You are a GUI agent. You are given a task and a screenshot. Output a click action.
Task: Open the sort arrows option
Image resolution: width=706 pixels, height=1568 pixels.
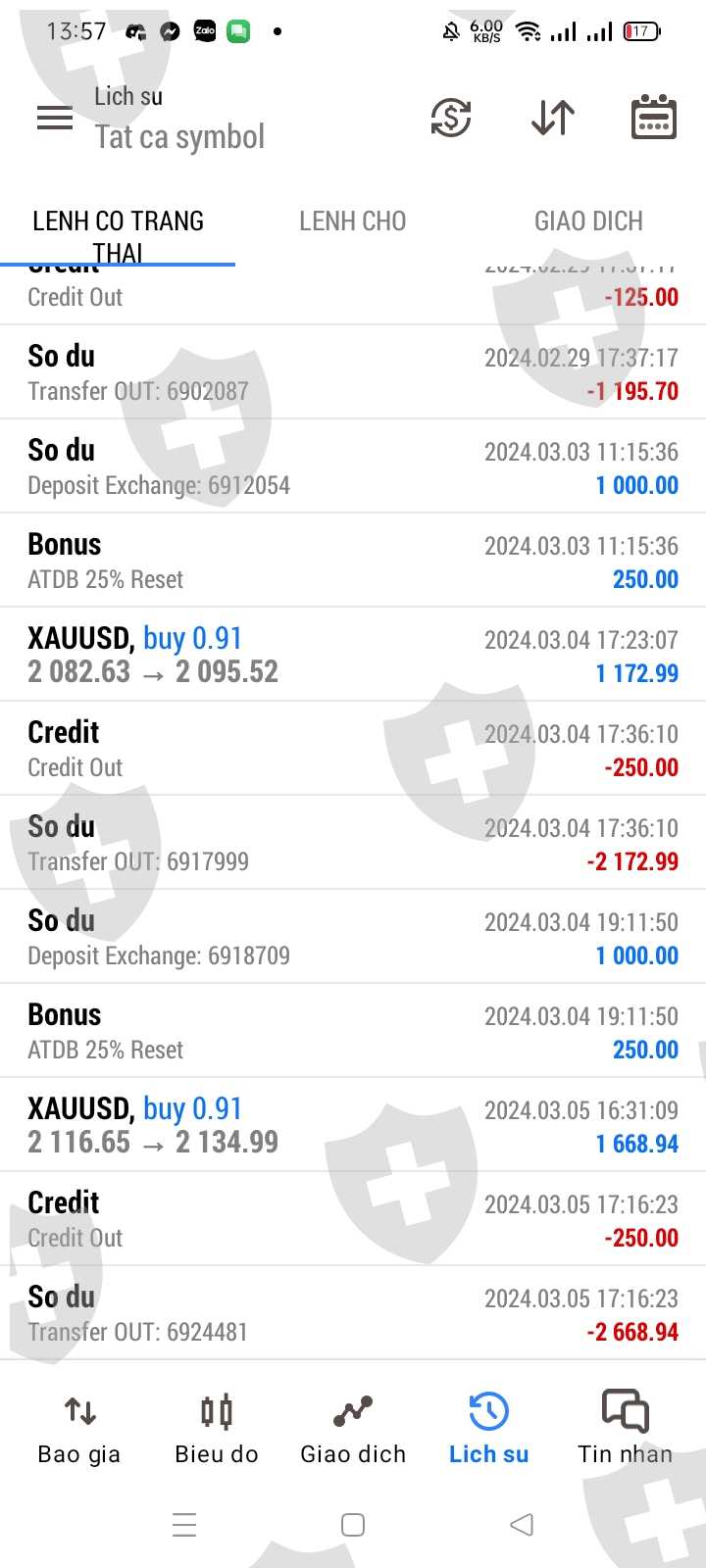[553, 119]
